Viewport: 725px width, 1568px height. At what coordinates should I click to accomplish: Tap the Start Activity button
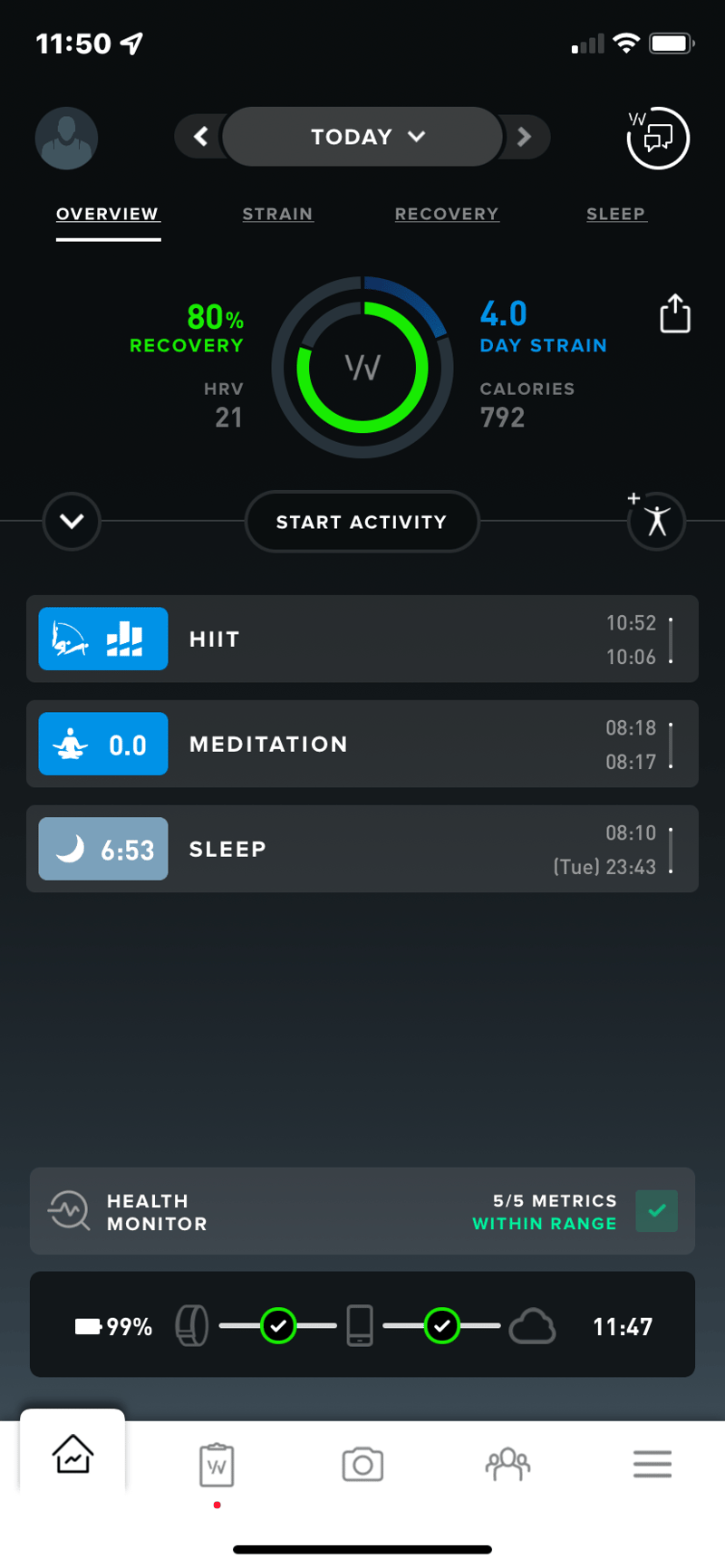click(x=362, y=522)
